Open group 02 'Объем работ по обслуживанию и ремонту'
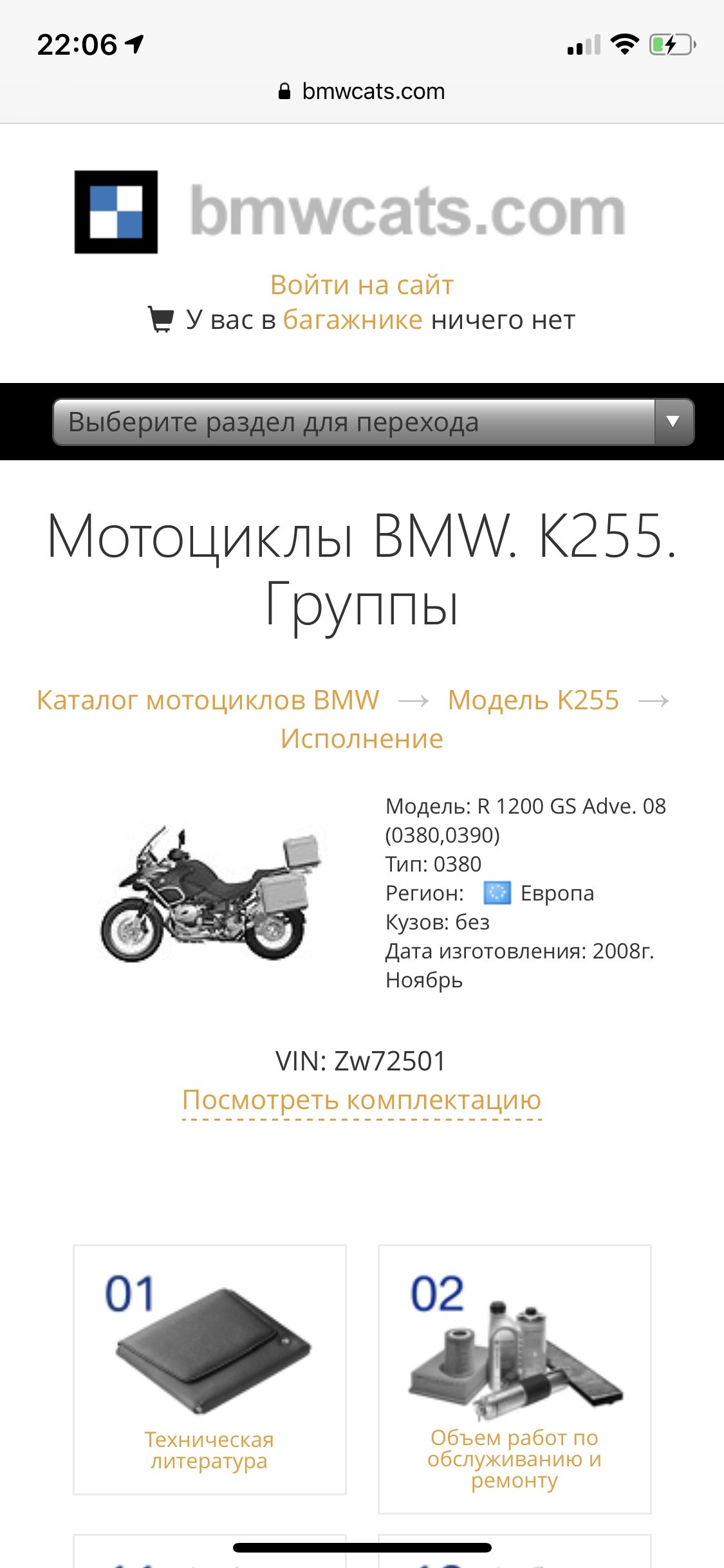Screen dimensions: 724x1568 tap(514, 1378)
